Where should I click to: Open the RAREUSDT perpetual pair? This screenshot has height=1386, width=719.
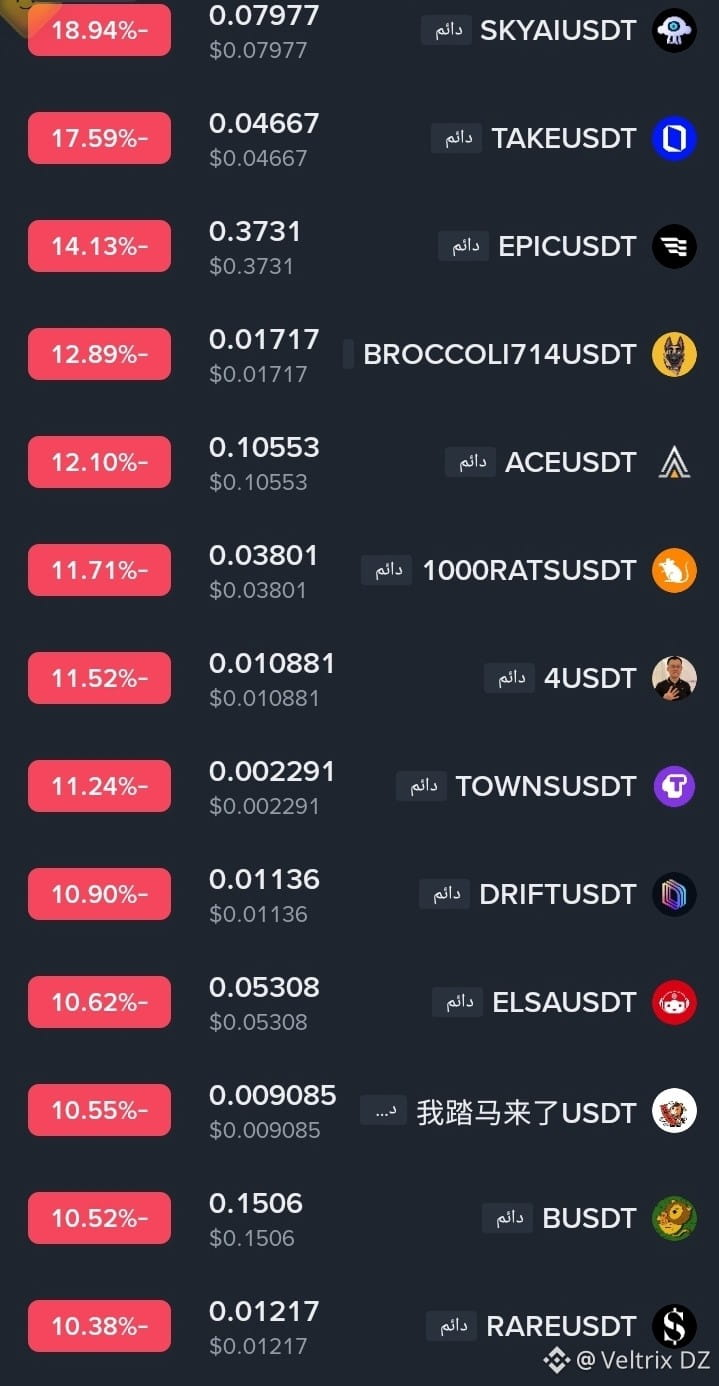click(359, 1326)
